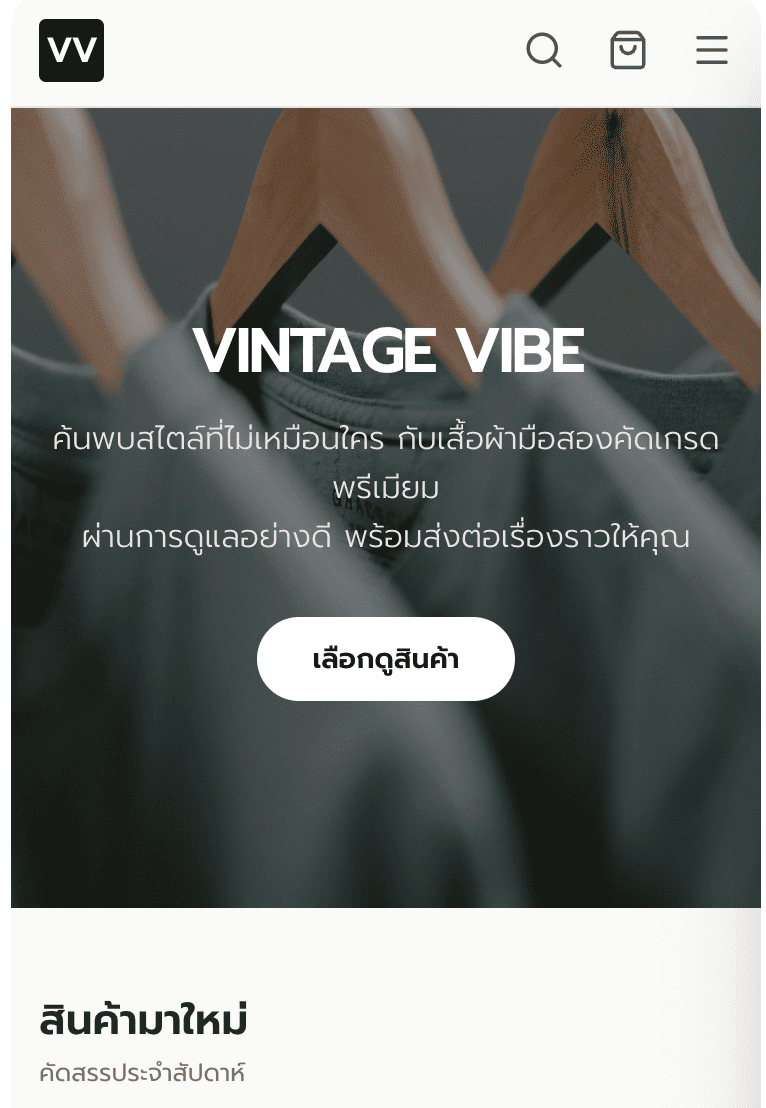This screenshot has height=1108, width=766.
Task: Click the three-line navigation icon
Action: tap(711, 50)
